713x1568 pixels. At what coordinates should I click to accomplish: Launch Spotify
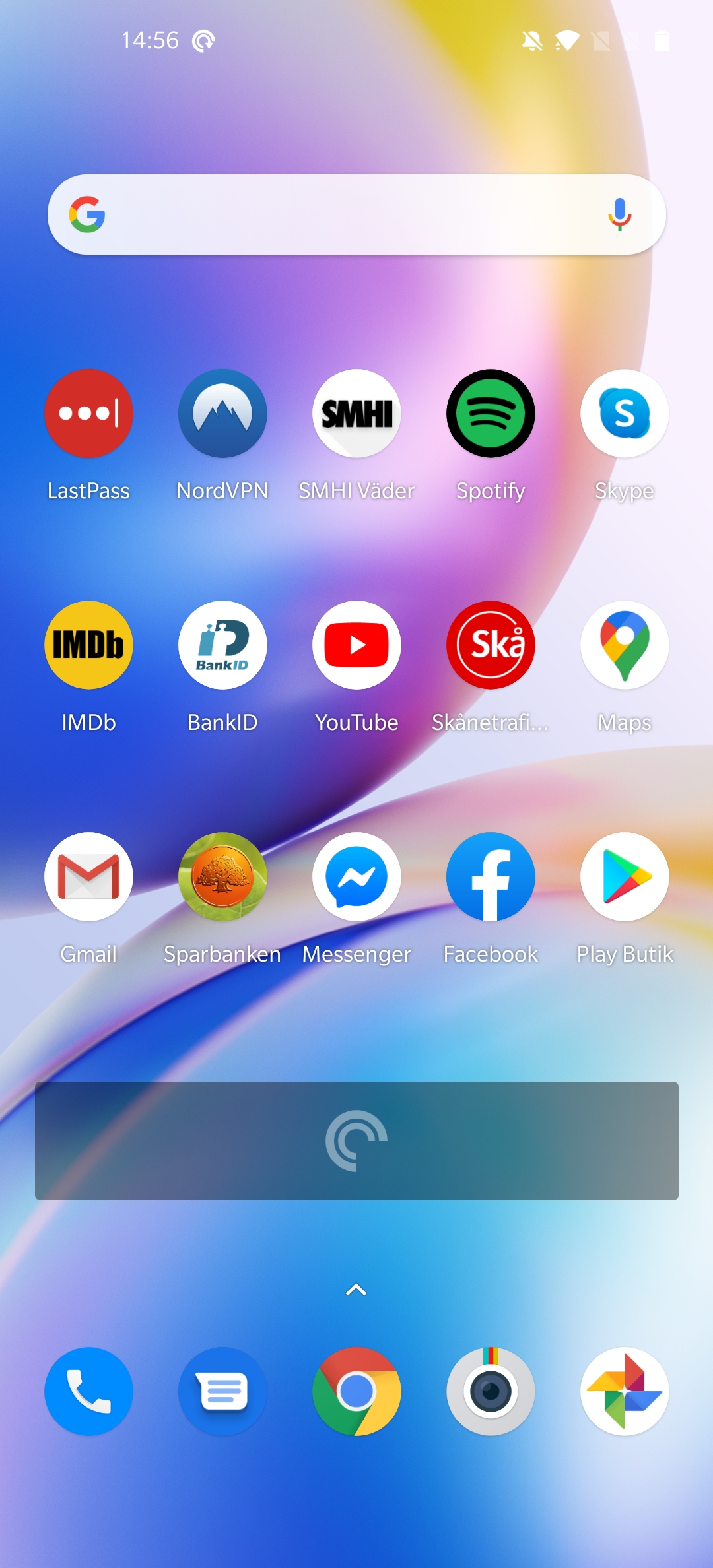(x=491, y=414)
